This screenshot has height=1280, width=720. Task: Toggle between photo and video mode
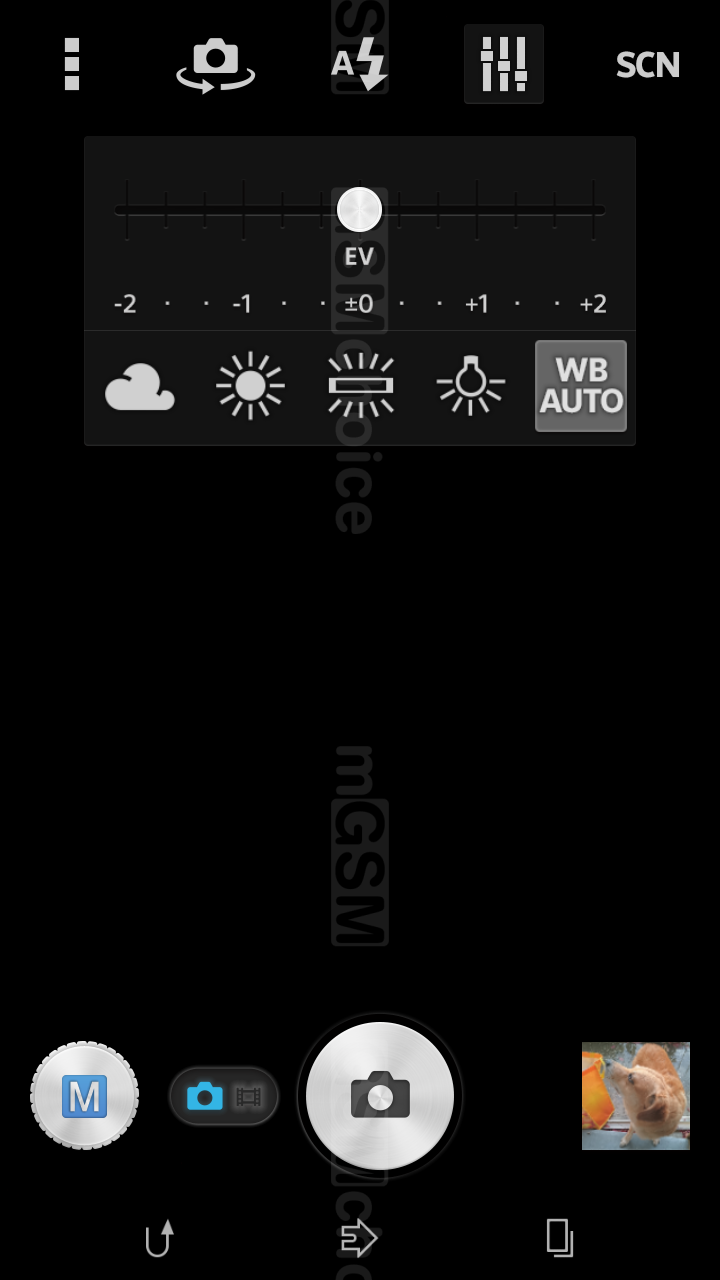click(x=224, y=1096)
